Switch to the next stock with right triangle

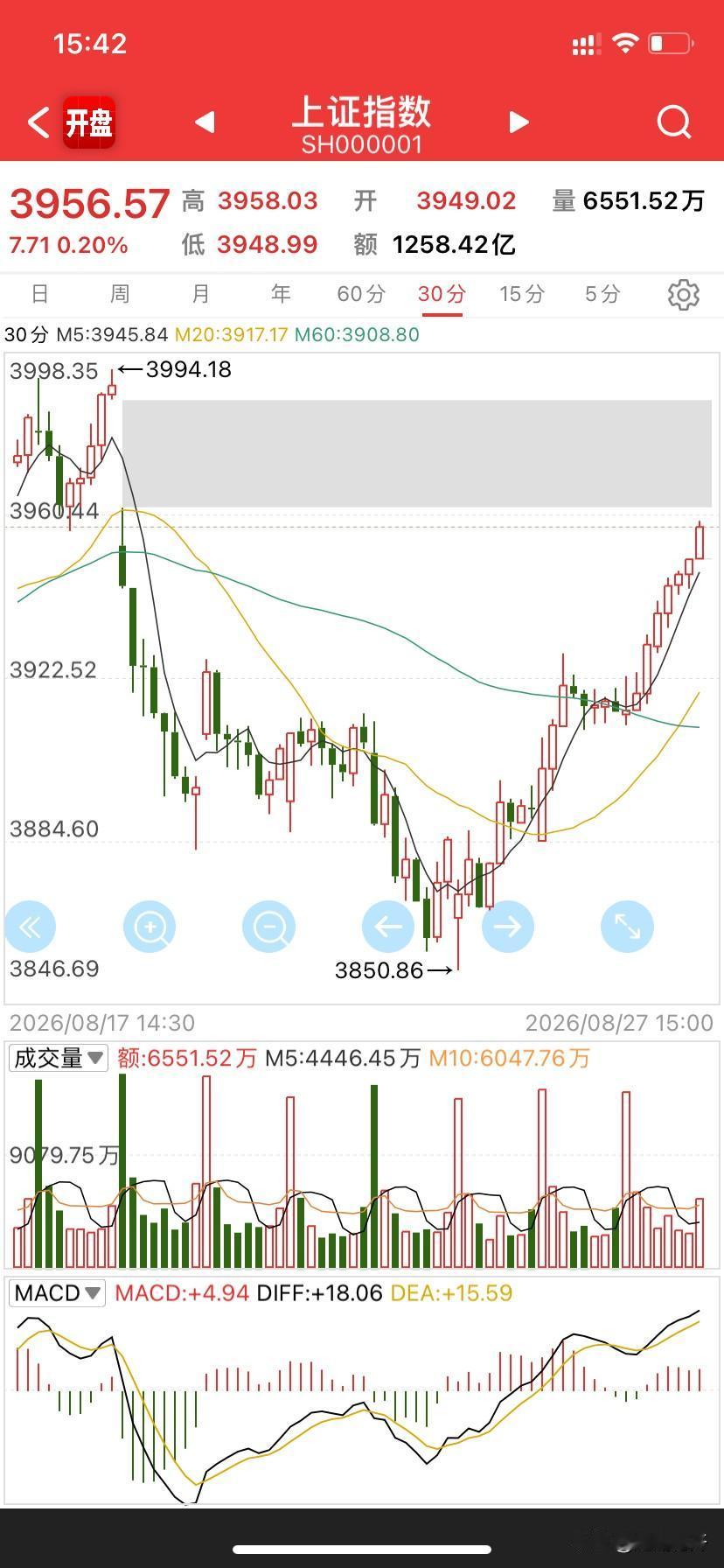tap(519, 122)
